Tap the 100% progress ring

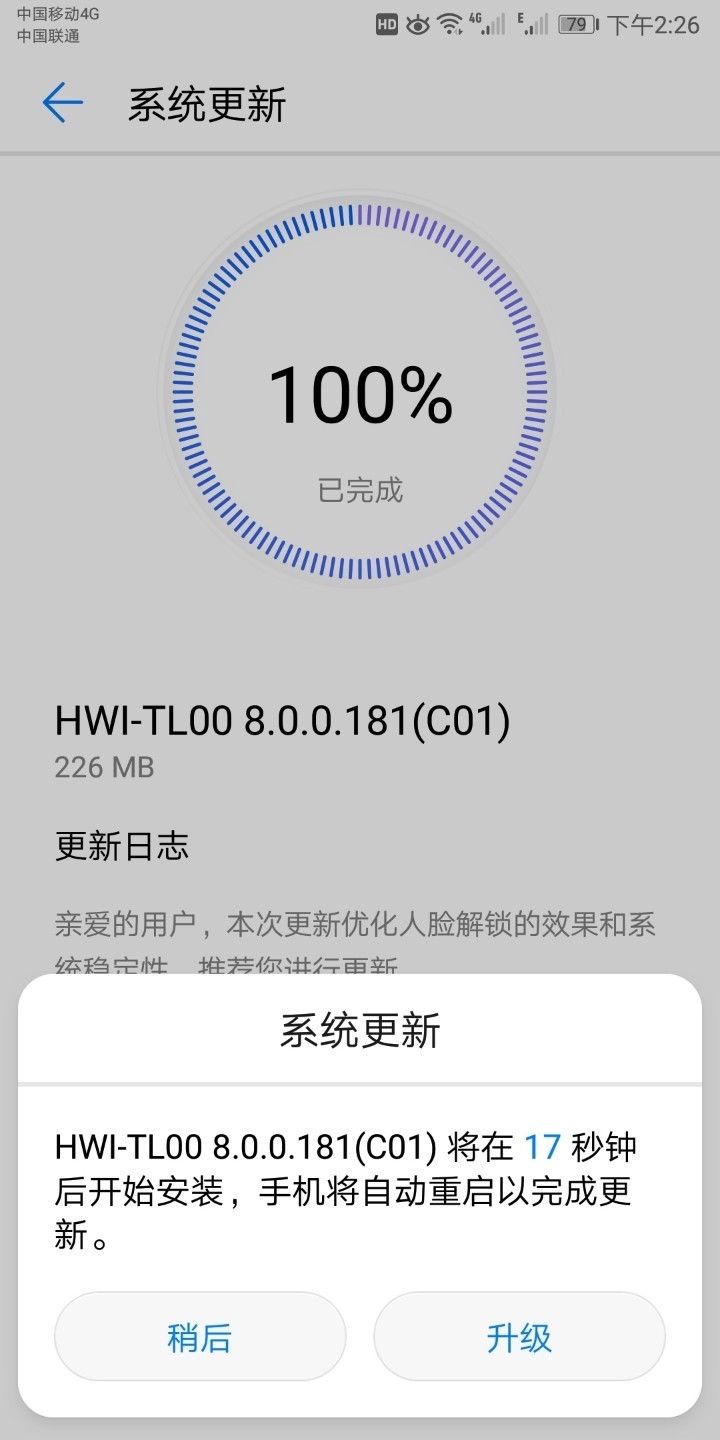click(x=360, y=398)
